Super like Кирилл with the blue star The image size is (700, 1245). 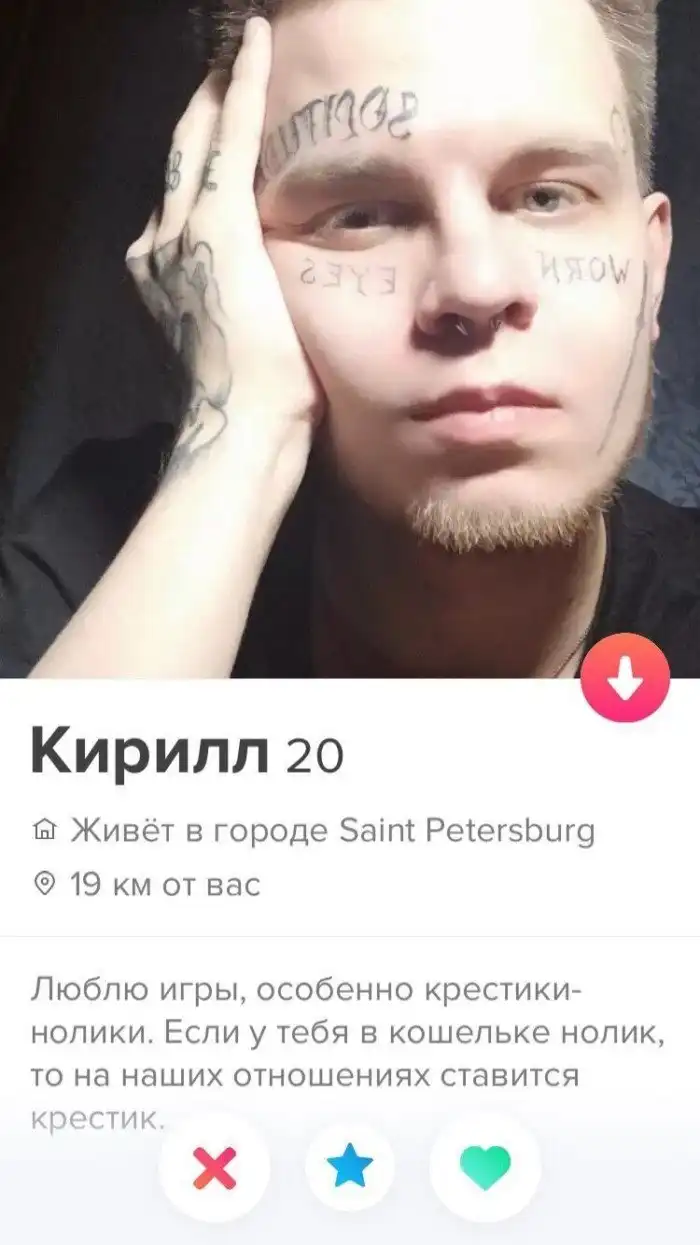350,1166
